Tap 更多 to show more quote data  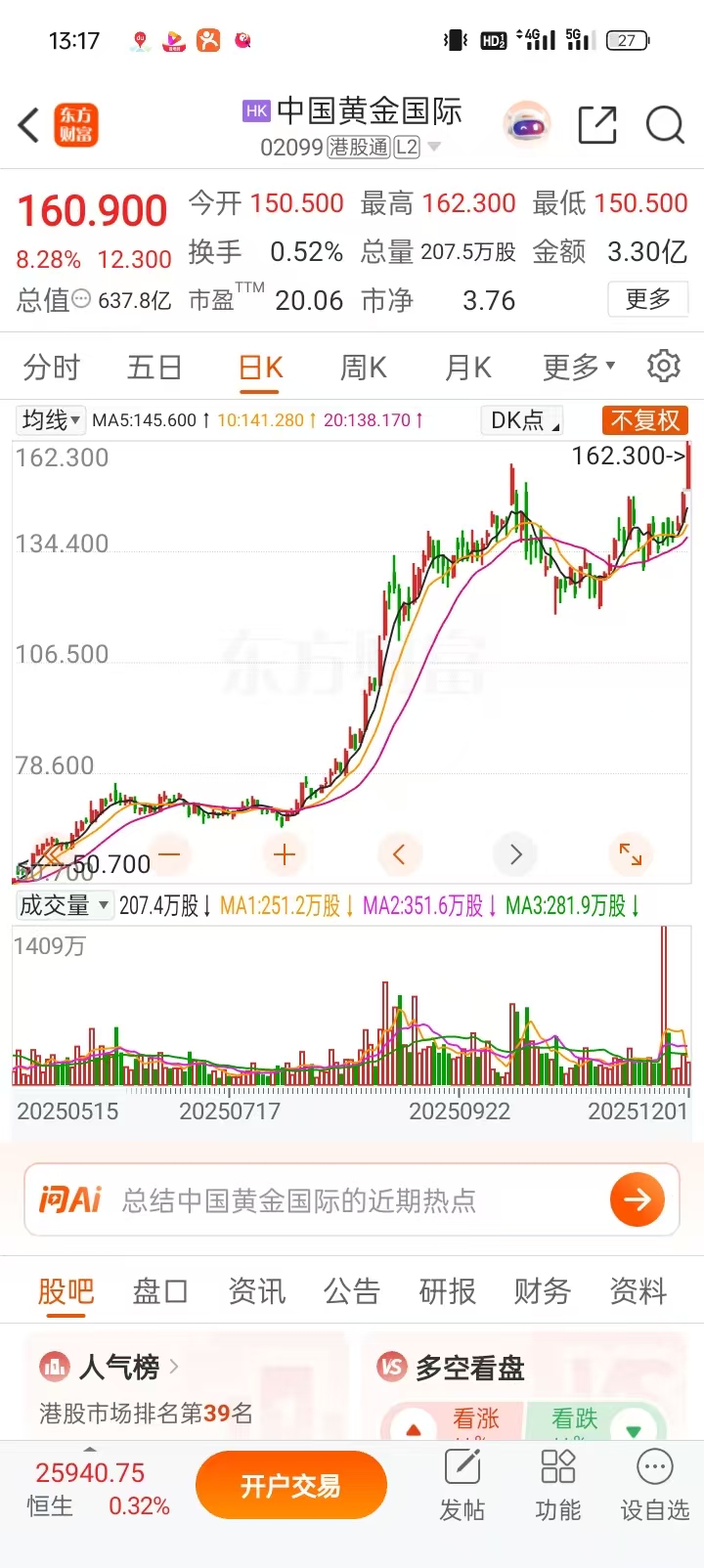(x=647, y=299)
